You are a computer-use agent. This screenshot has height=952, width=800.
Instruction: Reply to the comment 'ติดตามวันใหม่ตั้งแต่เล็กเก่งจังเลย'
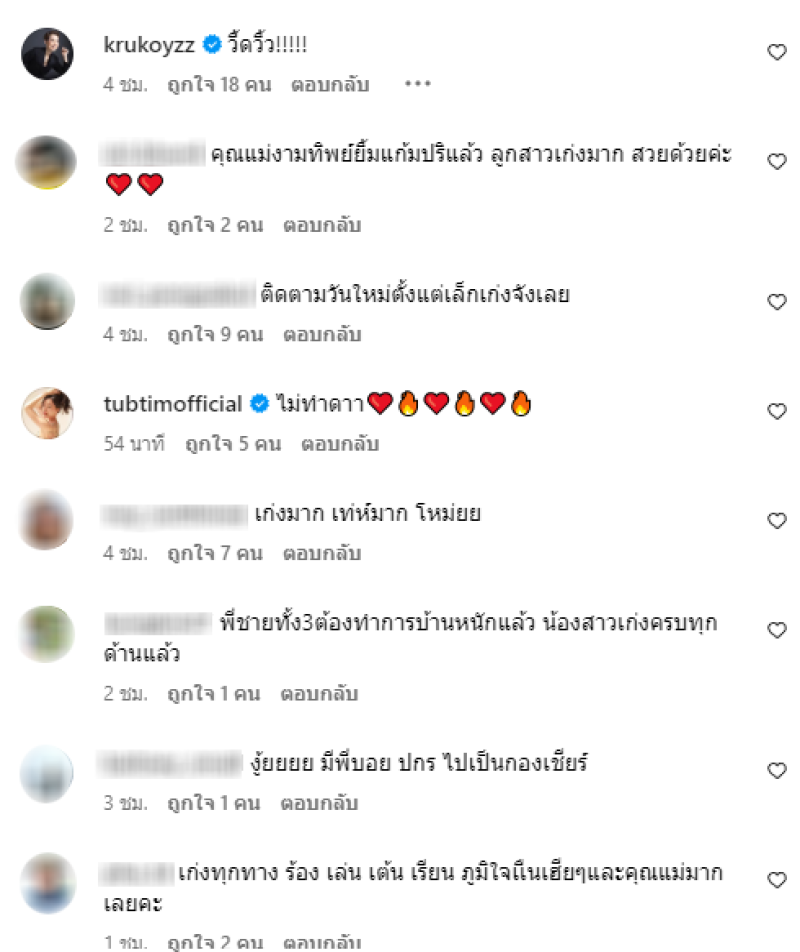coord(321,335)
